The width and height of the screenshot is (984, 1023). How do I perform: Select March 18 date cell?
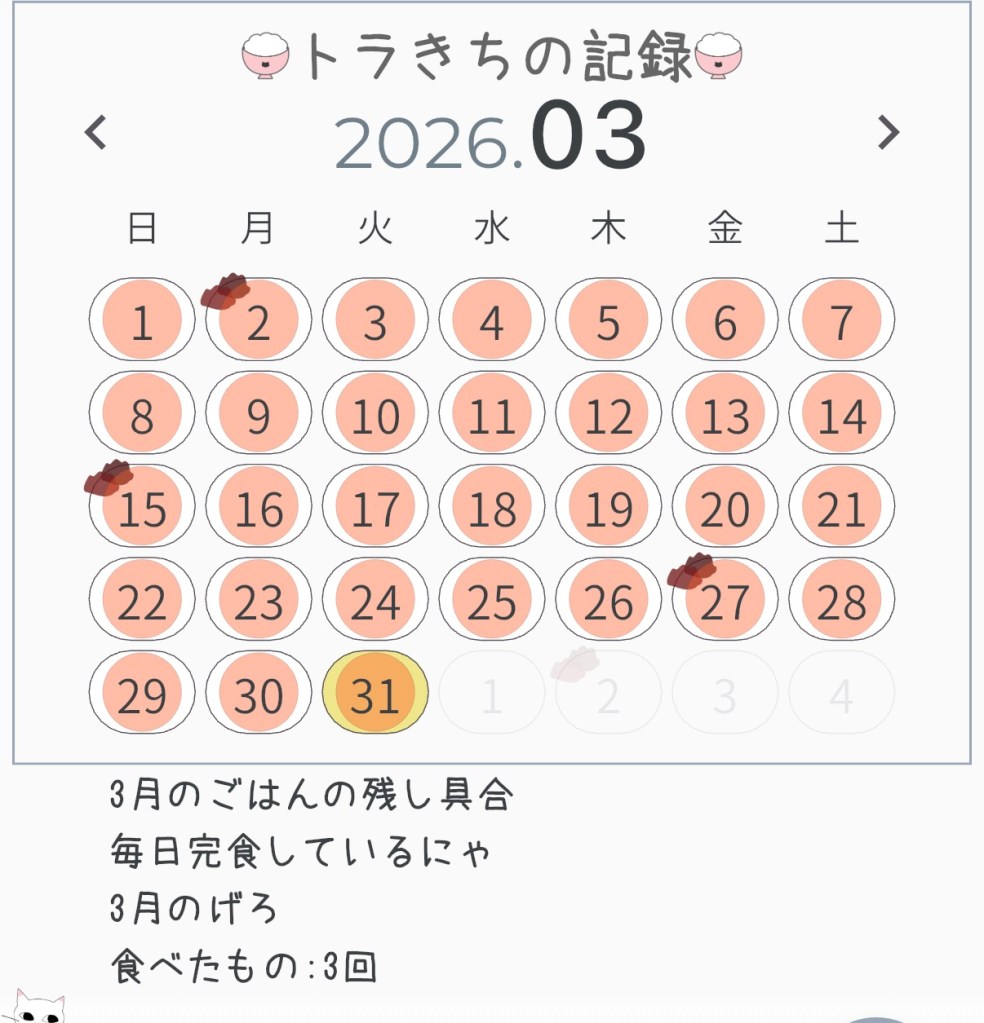click(x=492, y=509)
